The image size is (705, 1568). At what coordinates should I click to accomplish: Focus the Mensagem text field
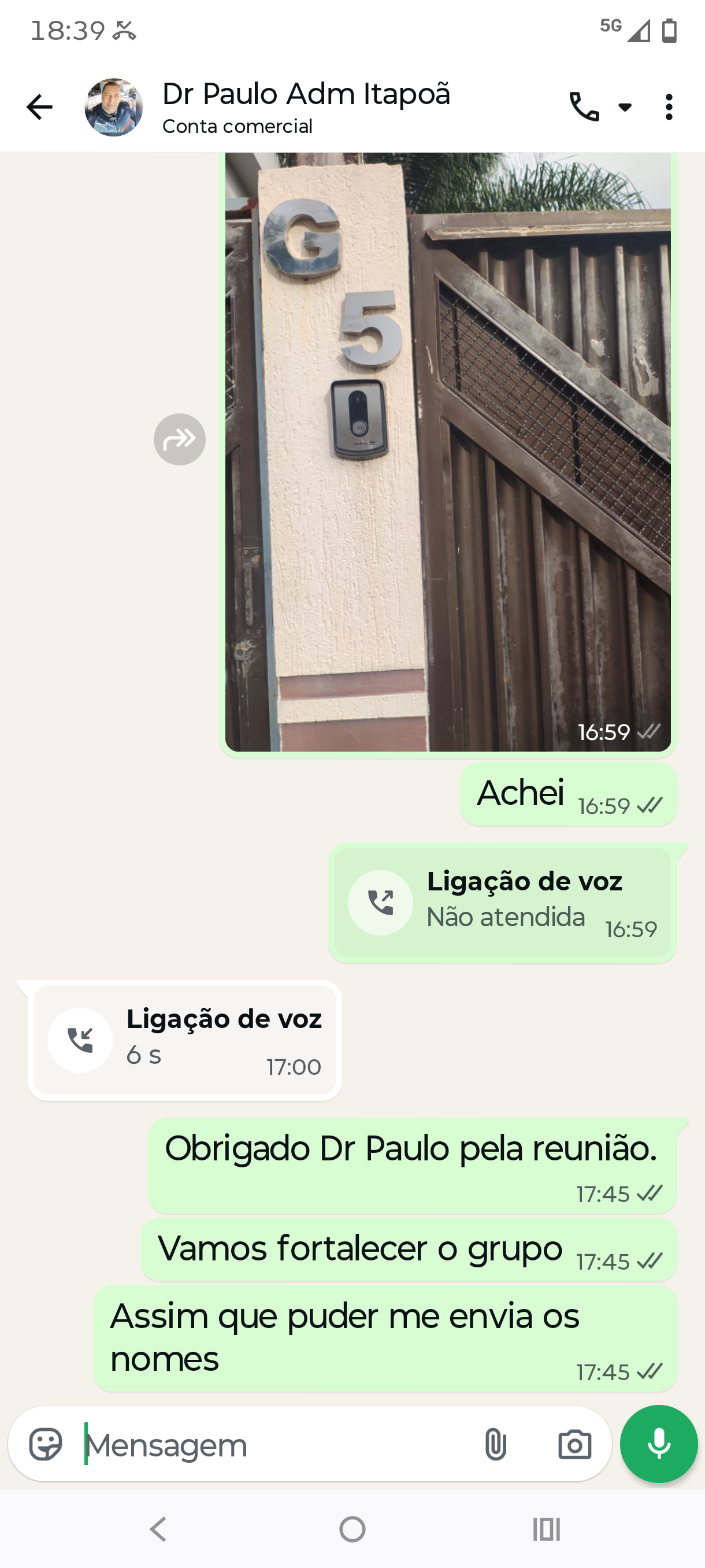274,1444
